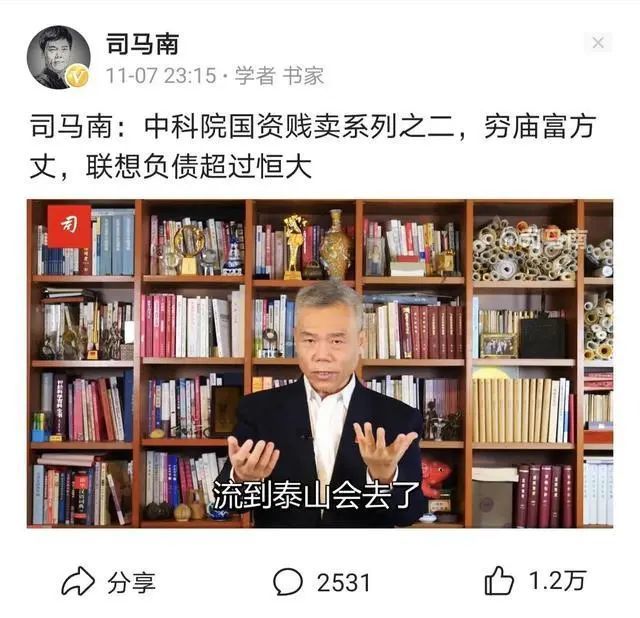The image size is (640, 618).
Task: Open the 司马南 username link
Action: (141, 43)
